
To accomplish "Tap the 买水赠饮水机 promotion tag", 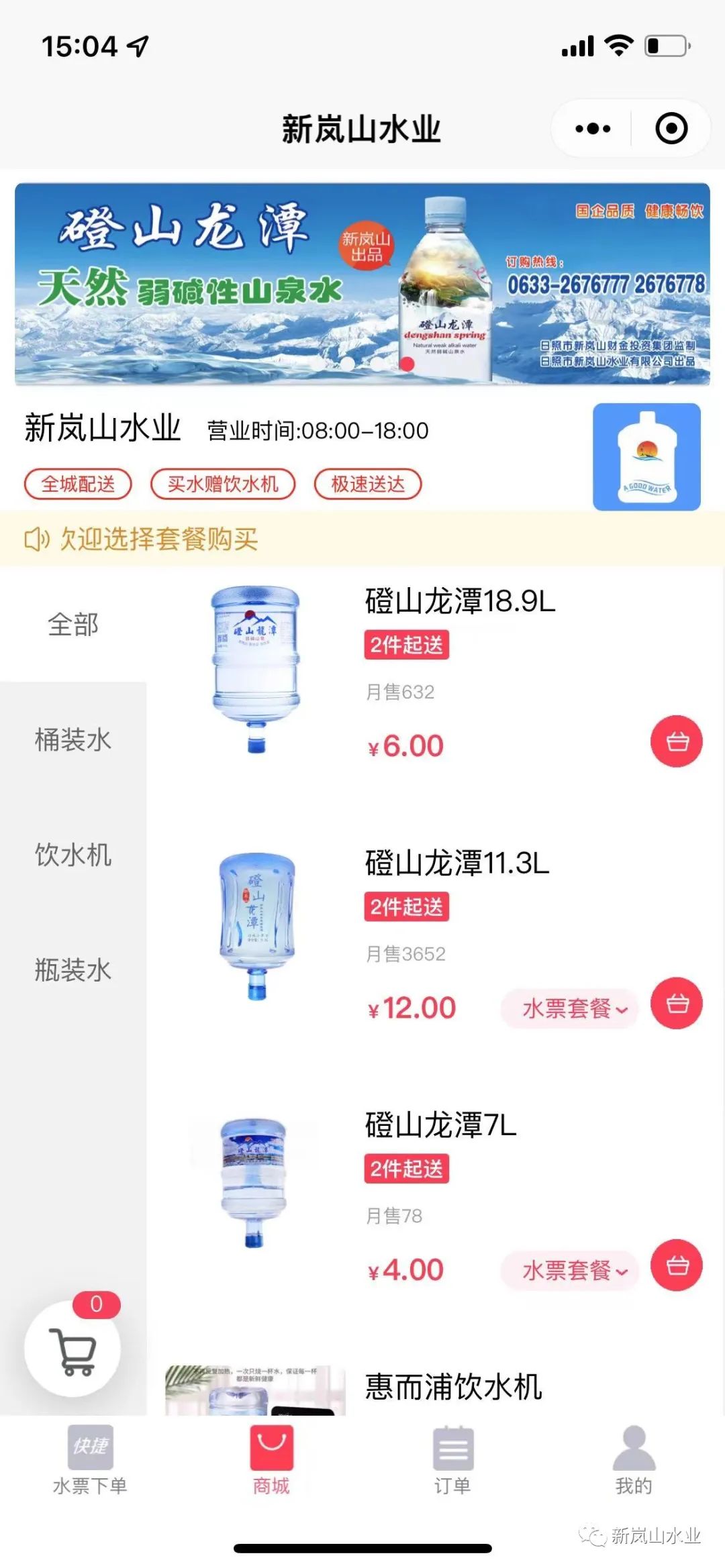I will [x=224, y=483].
